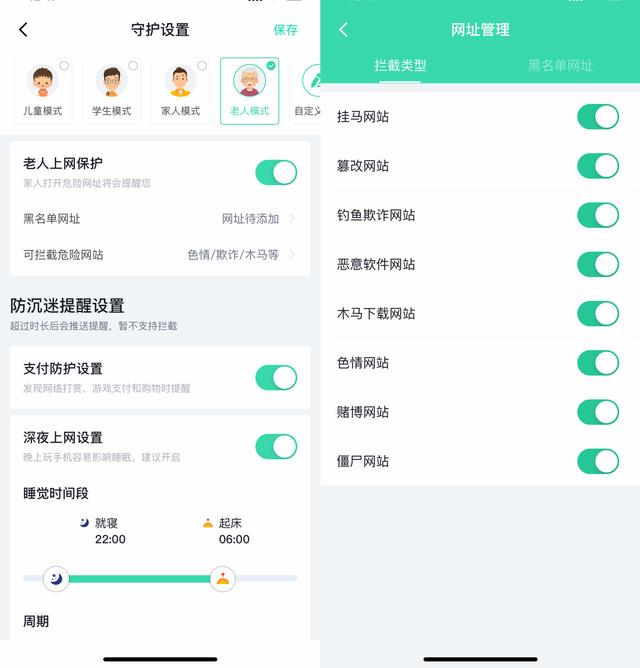
Task: Go back from the 网址管理 screen
Action: pos(343,30)
